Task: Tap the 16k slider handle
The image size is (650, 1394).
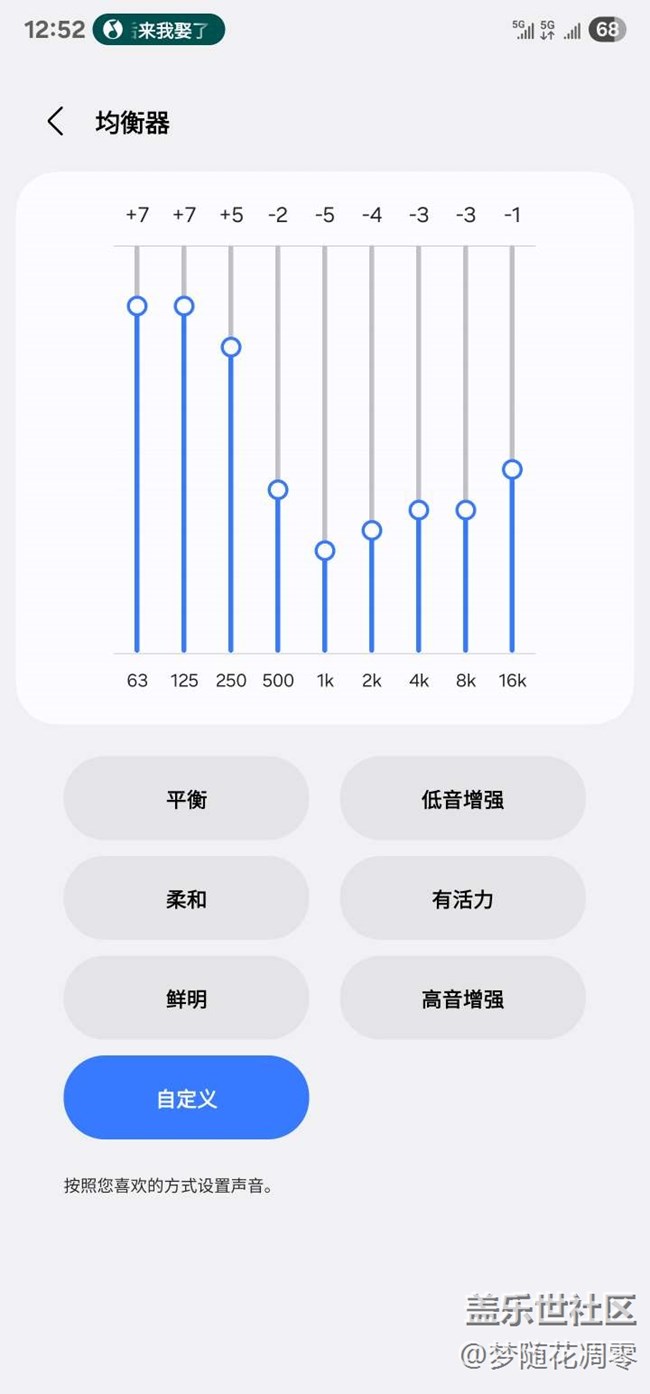Action: (x=512, y=469)
